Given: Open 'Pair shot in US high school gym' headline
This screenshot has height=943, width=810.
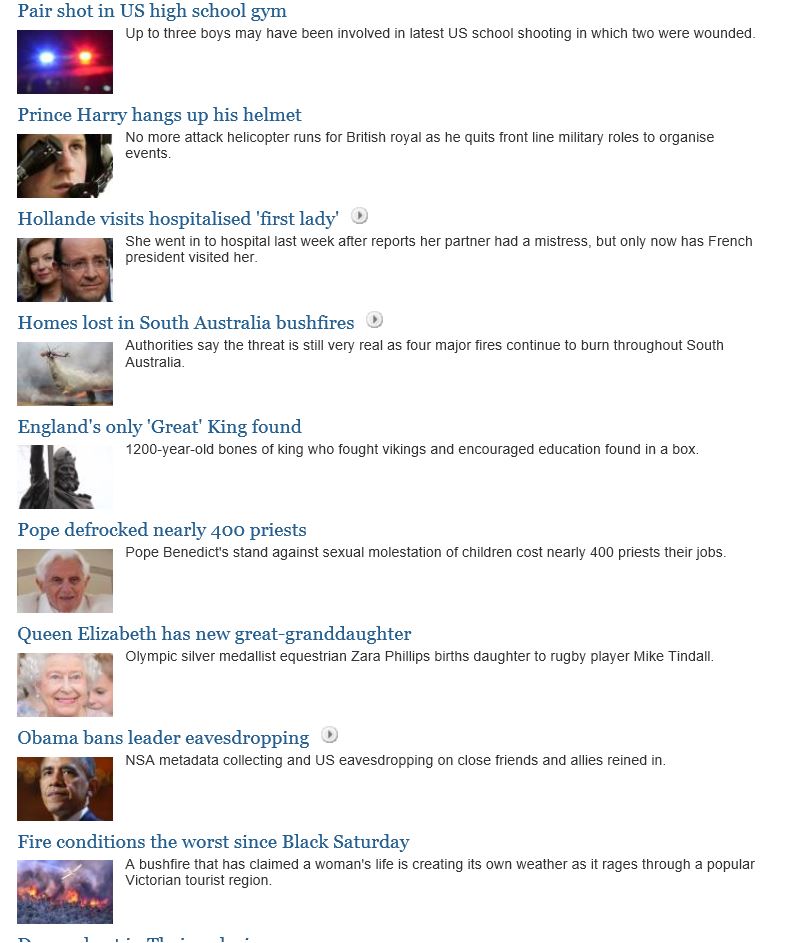Looking at the screenshot, I should tap(152, 11).
